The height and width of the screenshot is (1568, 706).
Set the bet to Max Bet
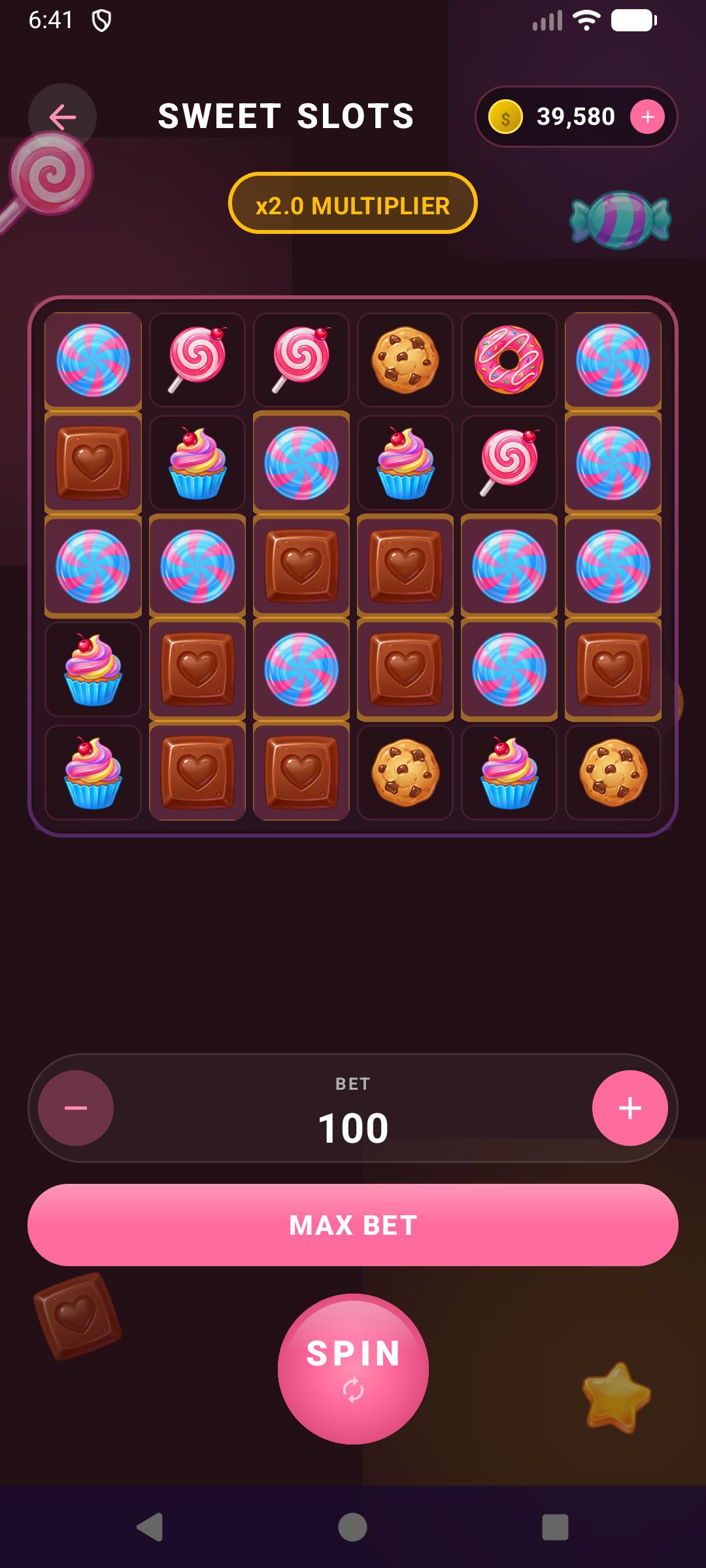coord(353,1225)
